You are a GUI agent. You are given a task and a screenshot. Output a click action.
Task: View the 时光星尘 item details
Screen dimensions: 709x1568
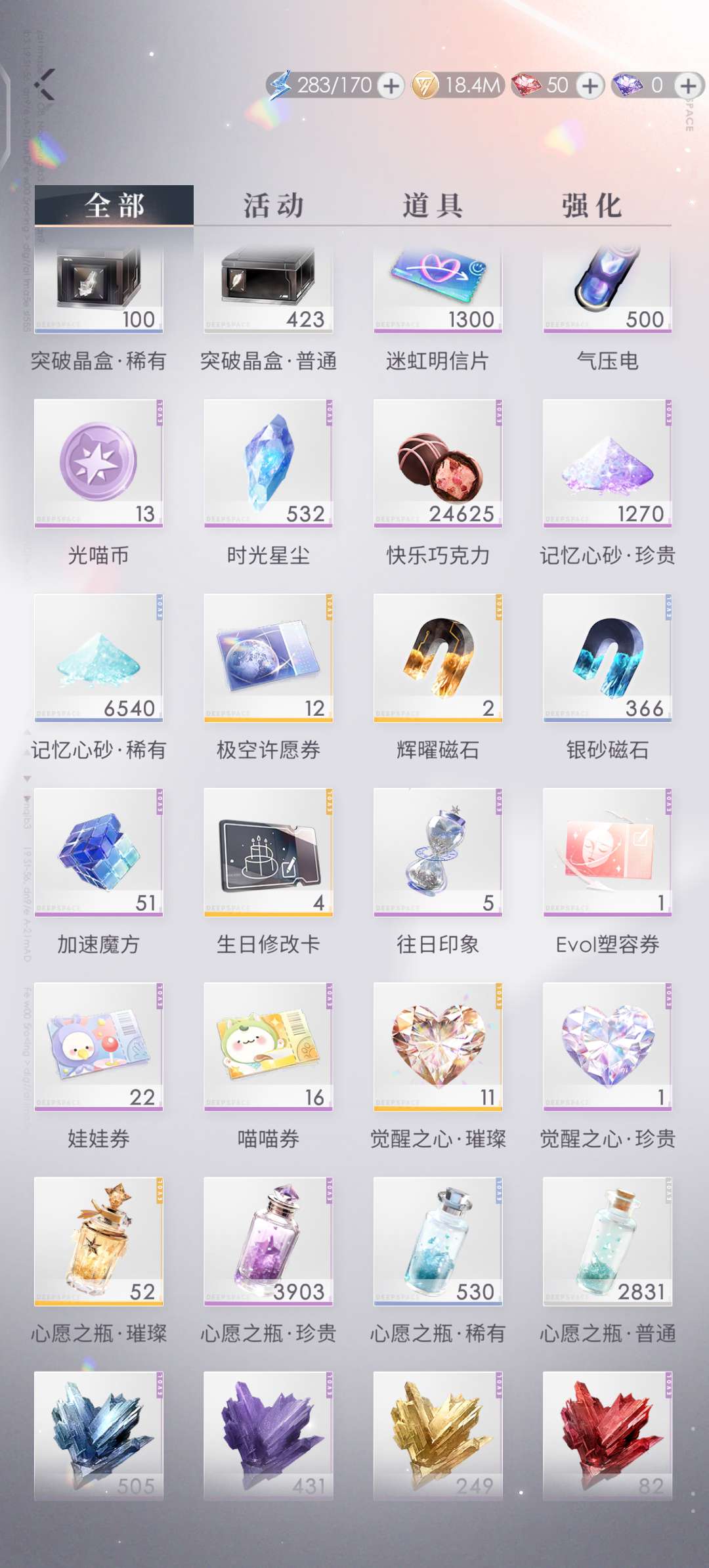tap(268, 464)
